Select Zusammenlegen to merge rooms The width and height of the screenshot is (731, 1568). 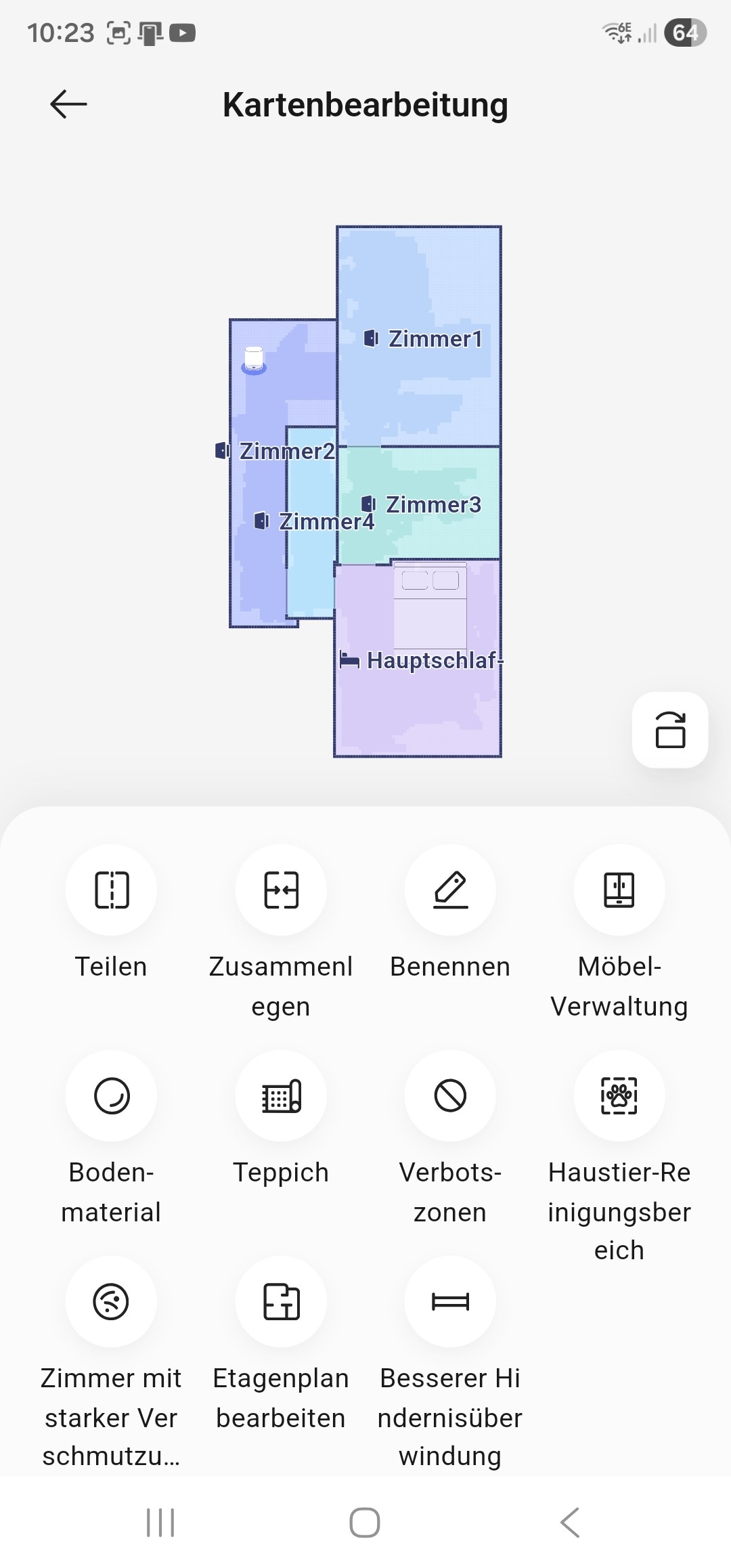point(281,890)
